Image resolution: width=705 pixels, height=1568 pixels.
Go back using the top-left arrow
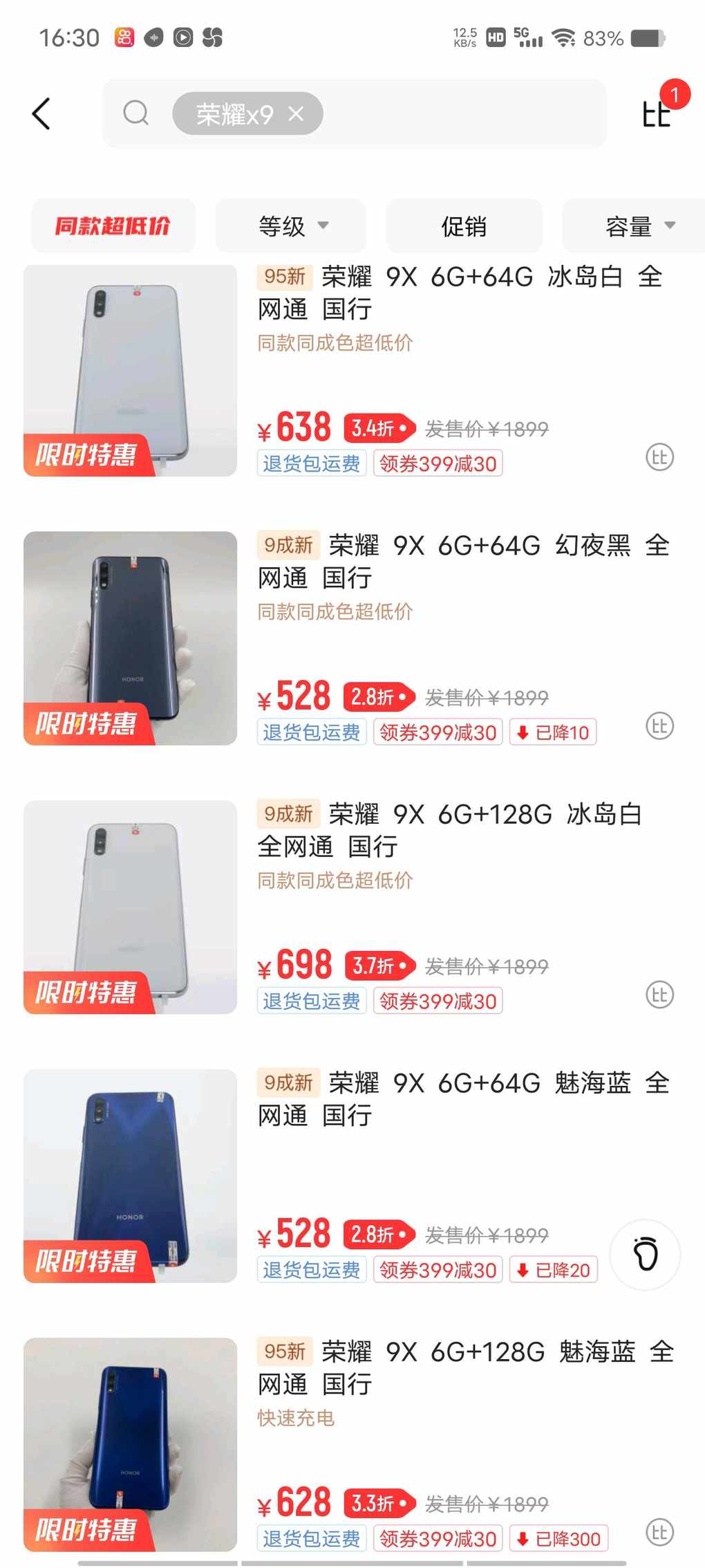tap(41, 113)
